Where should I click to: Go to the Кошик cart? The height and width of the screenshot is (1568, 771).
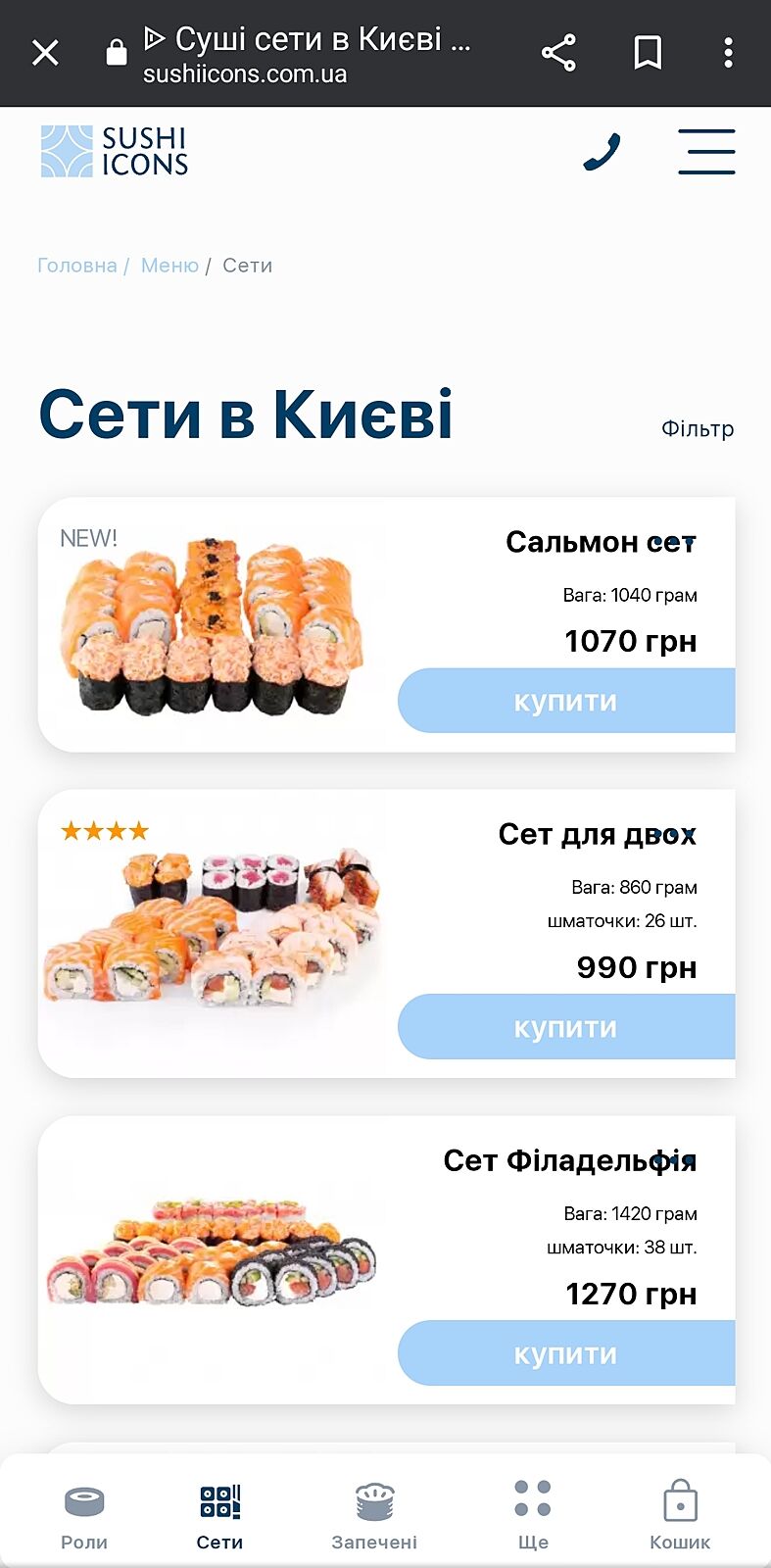click(x=680, y=1515)
